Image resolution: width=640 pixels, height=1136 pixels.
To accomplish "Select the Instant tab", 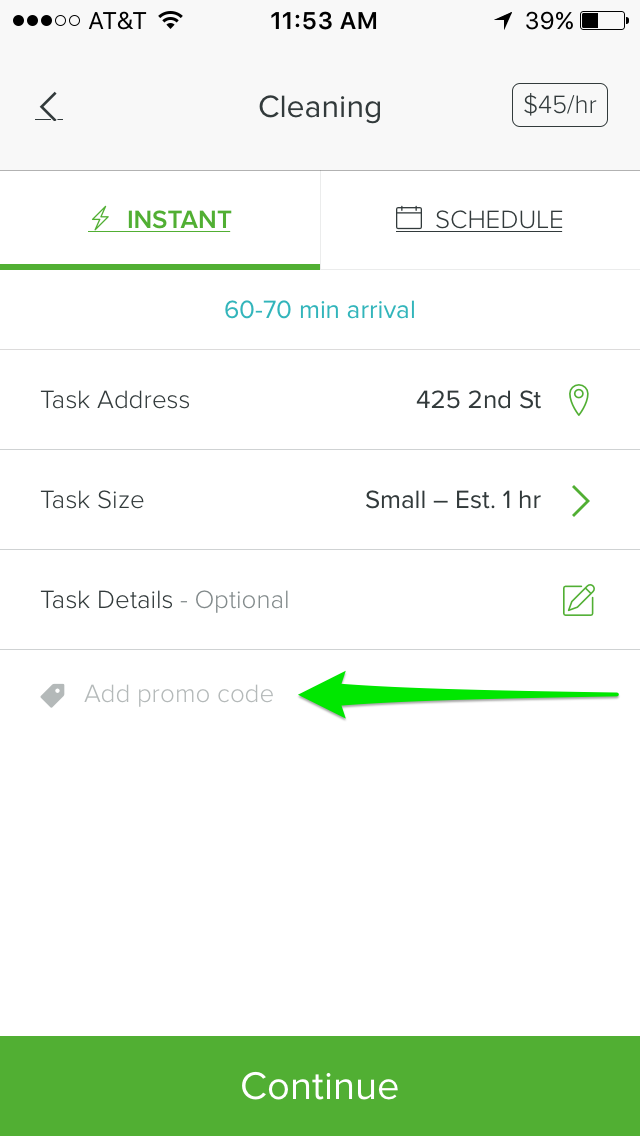I will click(x=159, y=220).
